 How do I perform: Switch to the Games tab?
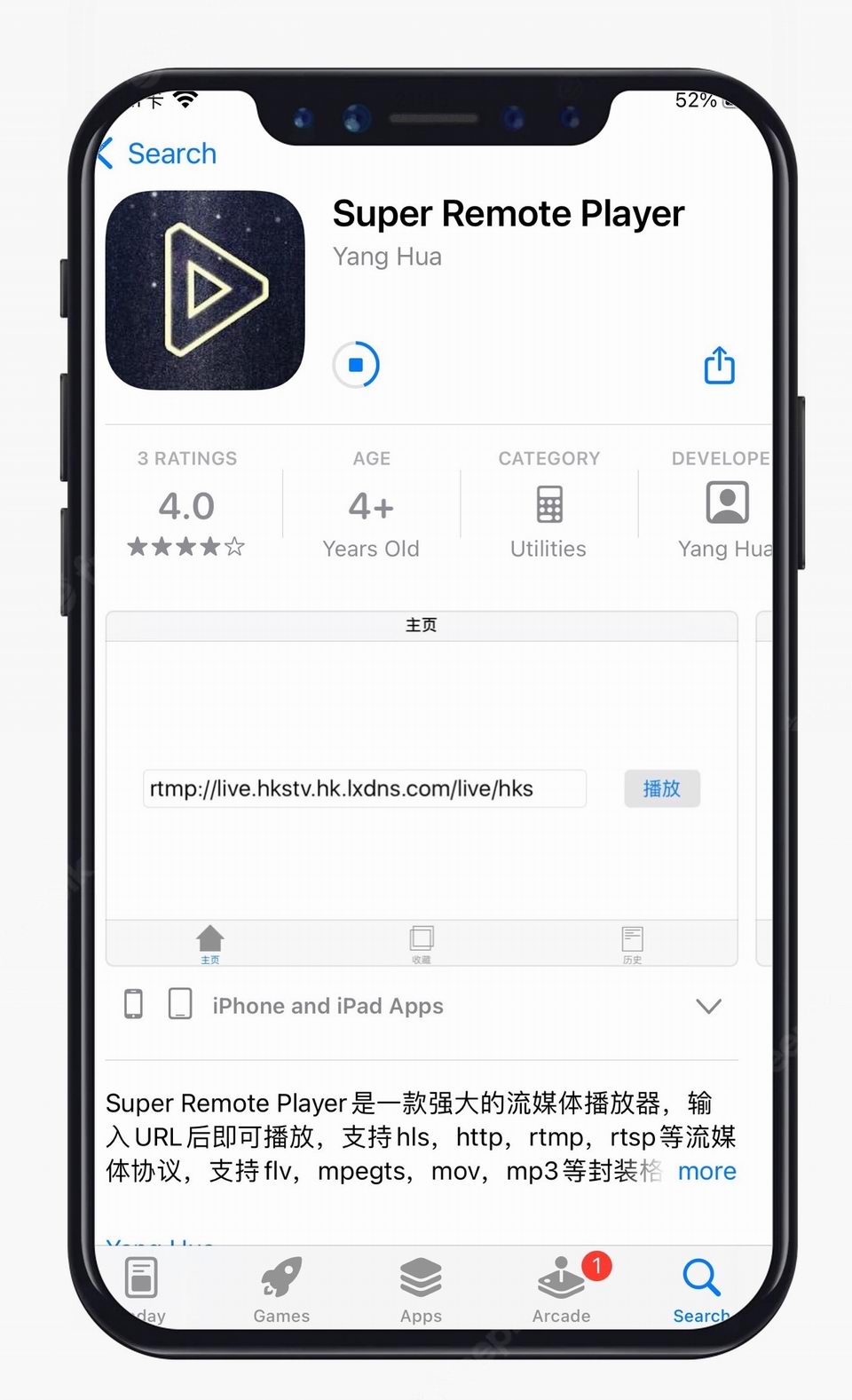[281, 1289]
